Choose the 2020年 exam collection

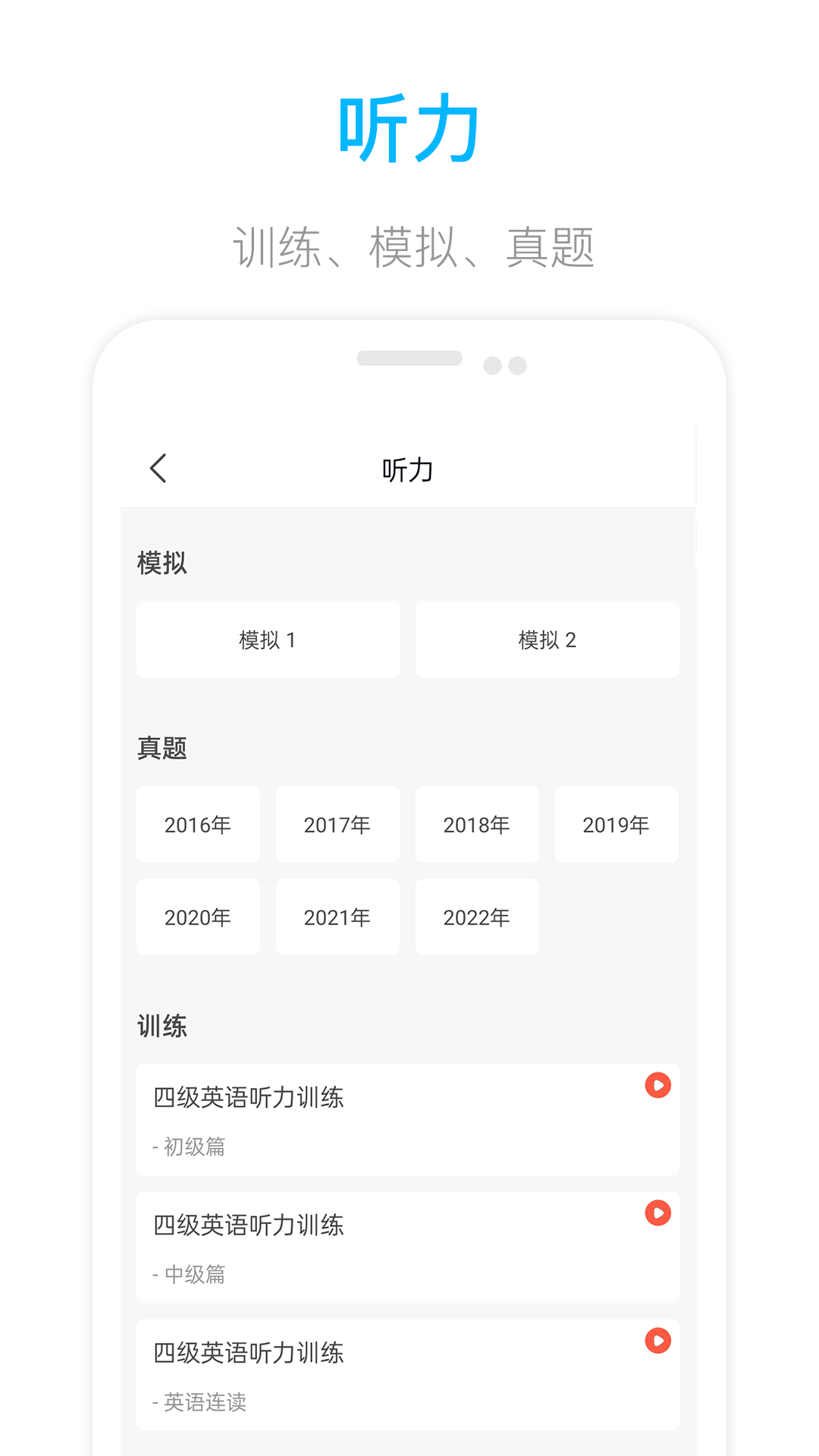click(x=198, y=917)
